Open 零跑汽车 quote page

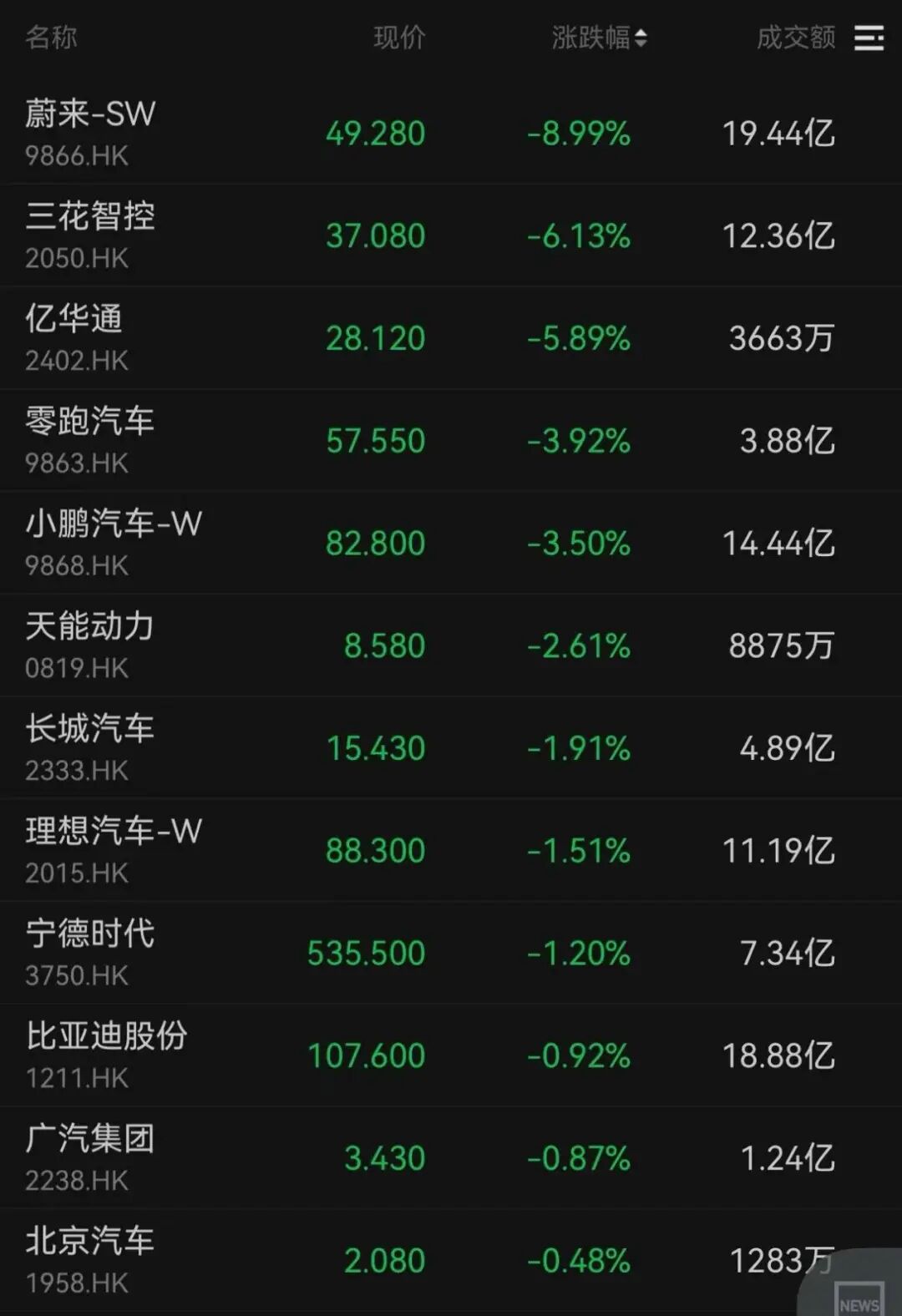[90, 440]
